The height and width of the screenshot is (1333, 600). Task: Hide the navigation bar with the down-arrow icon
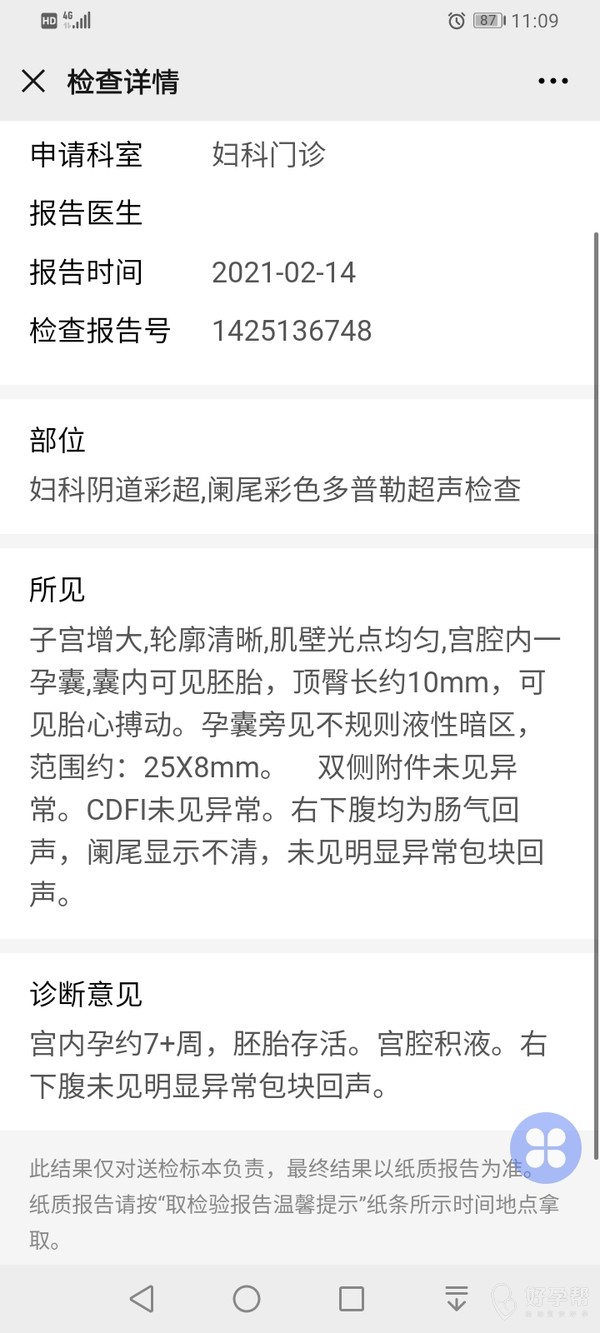(456, 1298)
